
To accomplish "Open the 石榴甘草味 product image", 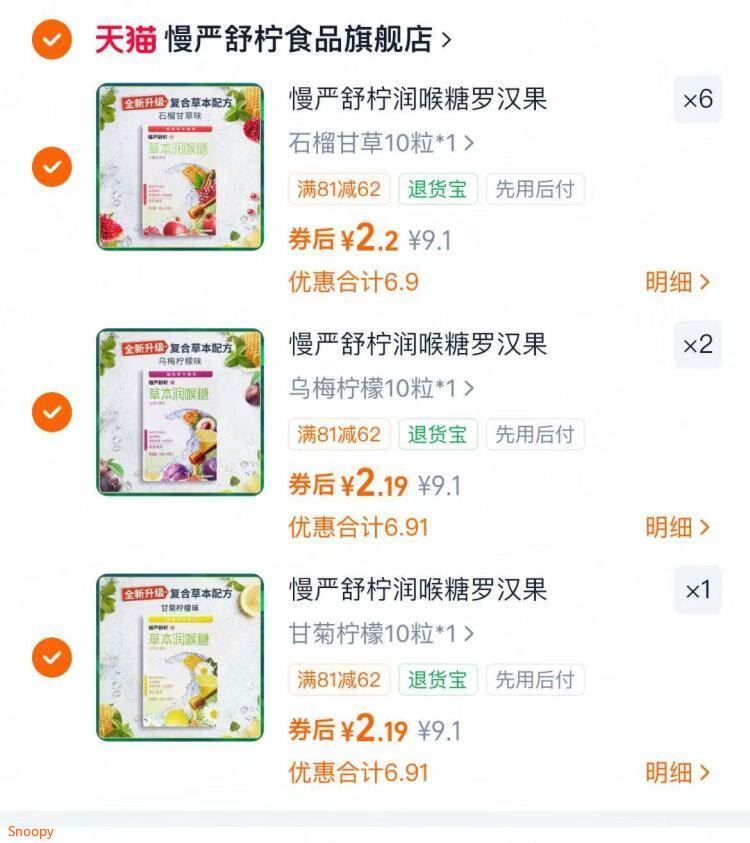I will (180, 166).
